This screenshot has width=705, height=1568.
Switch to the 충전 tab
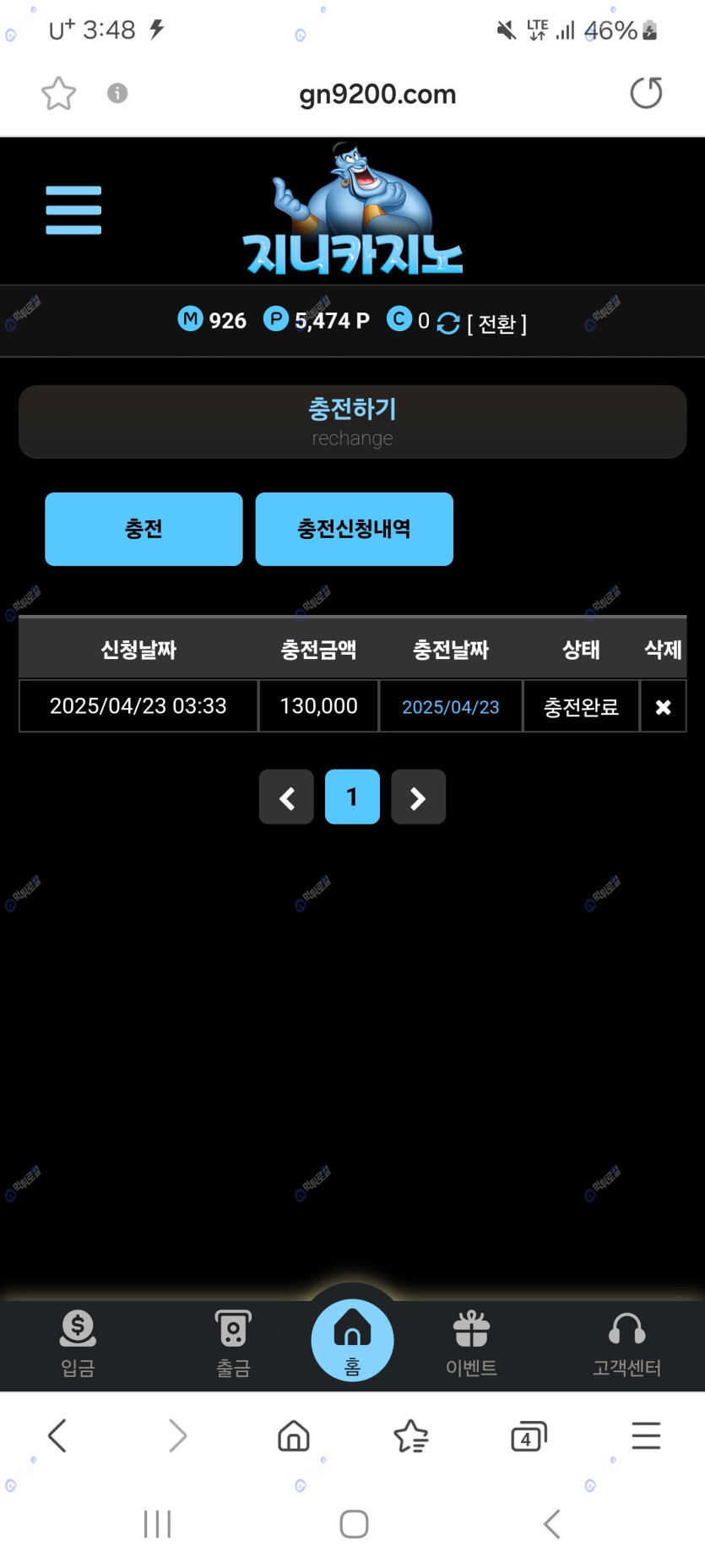[144, 529]
